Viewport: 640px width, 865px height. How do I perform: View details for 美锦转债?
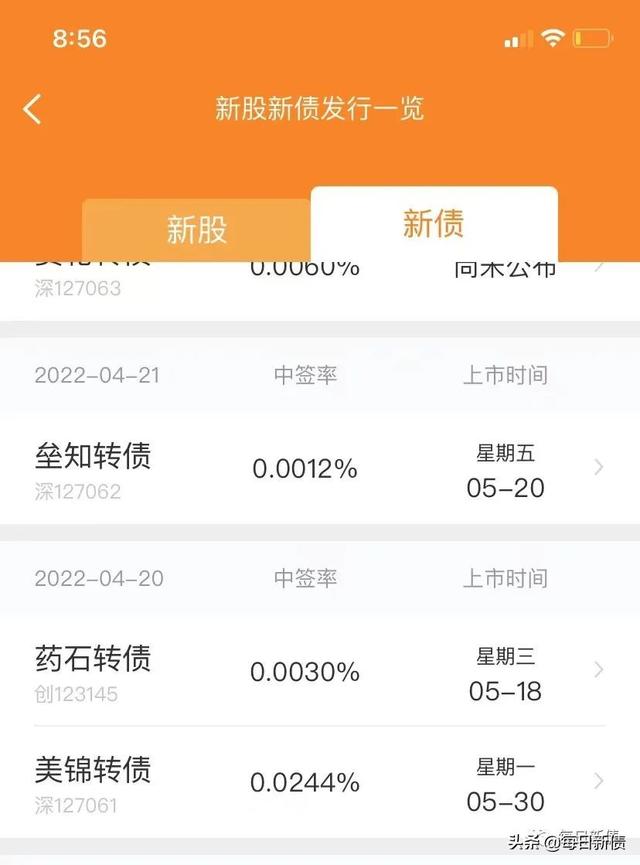(320, 783)
